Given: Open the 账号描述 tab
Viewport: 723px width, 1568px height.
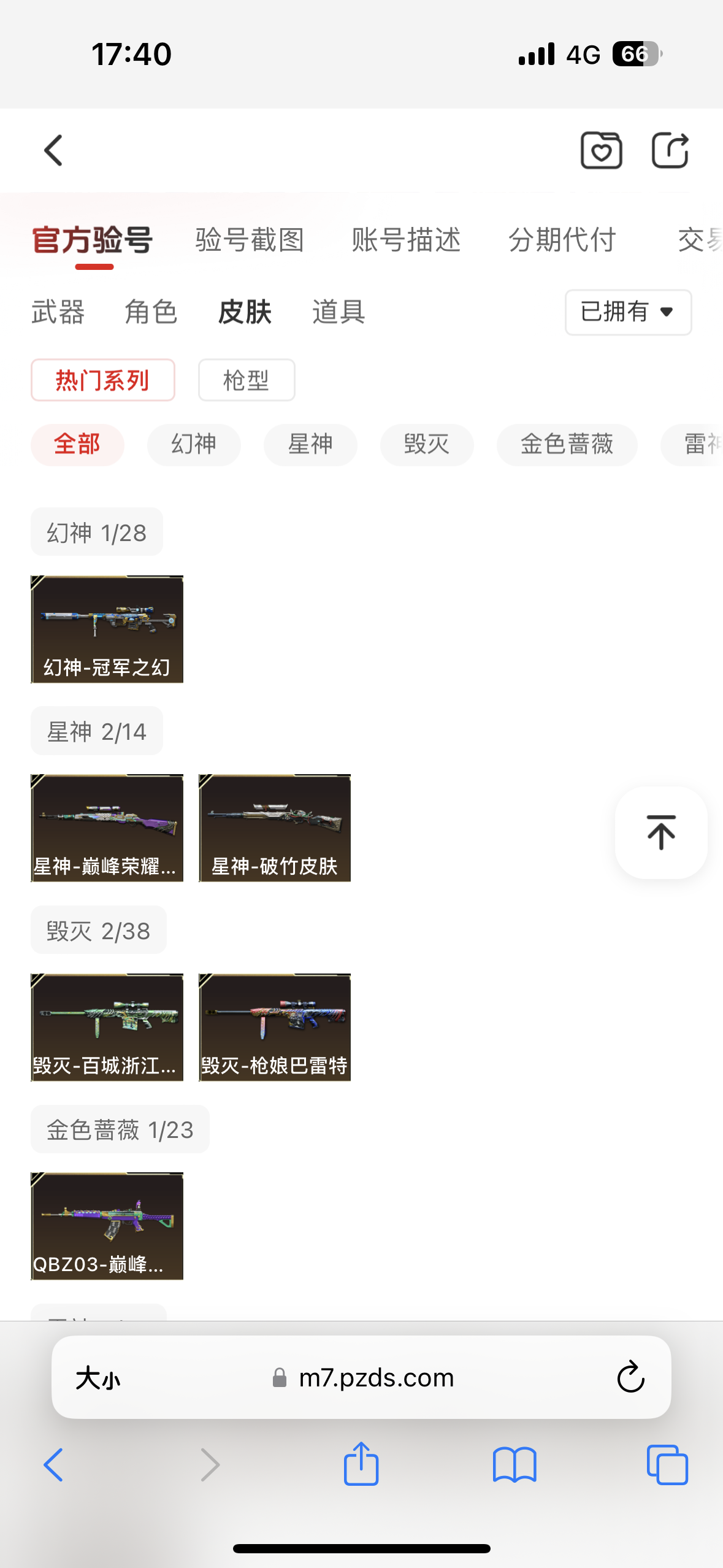Looking at the screenshot, I should coord(406,240).
